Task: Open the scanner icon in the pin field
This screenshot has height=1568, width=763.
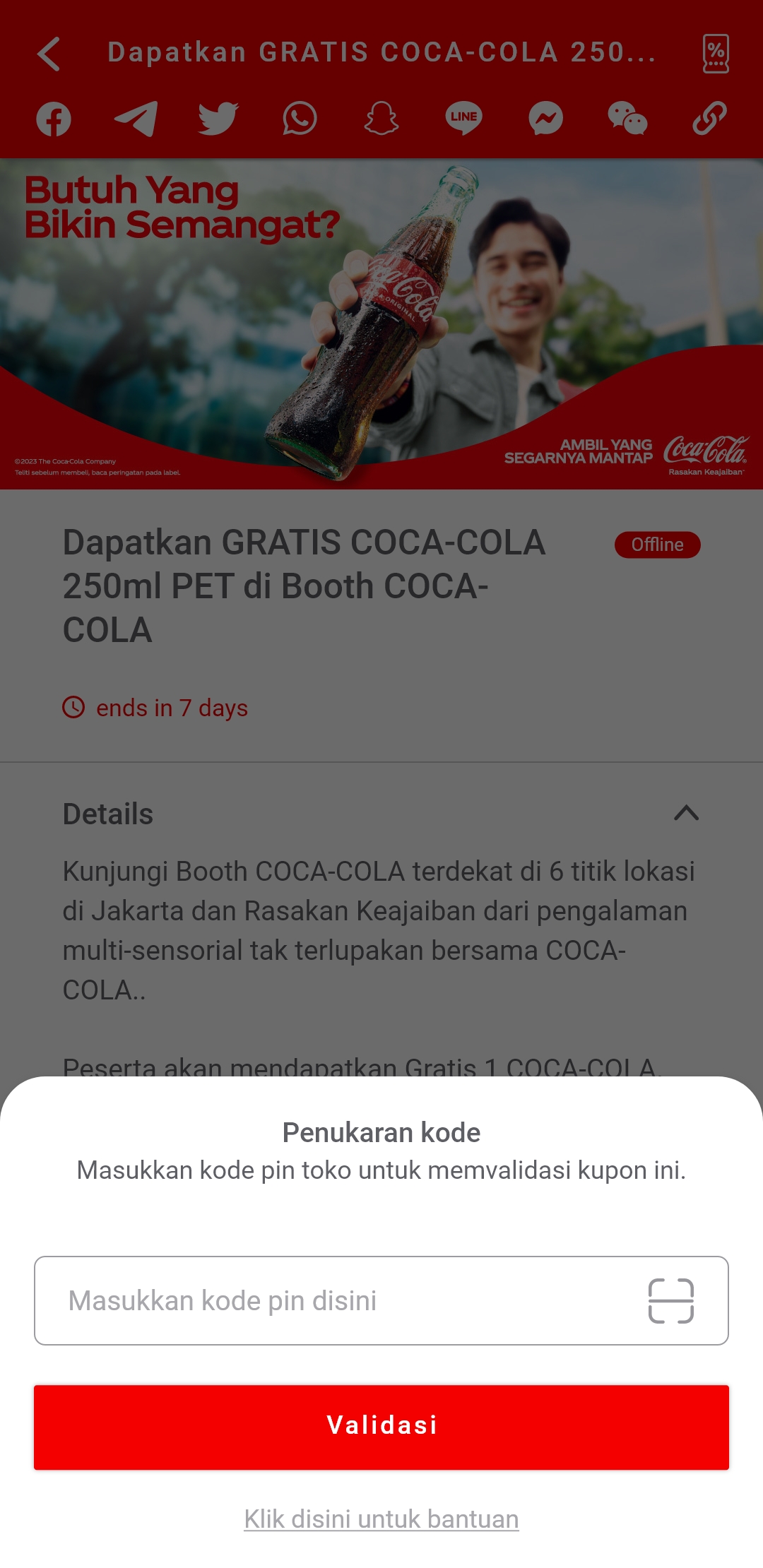Action: click(670, 1300)
